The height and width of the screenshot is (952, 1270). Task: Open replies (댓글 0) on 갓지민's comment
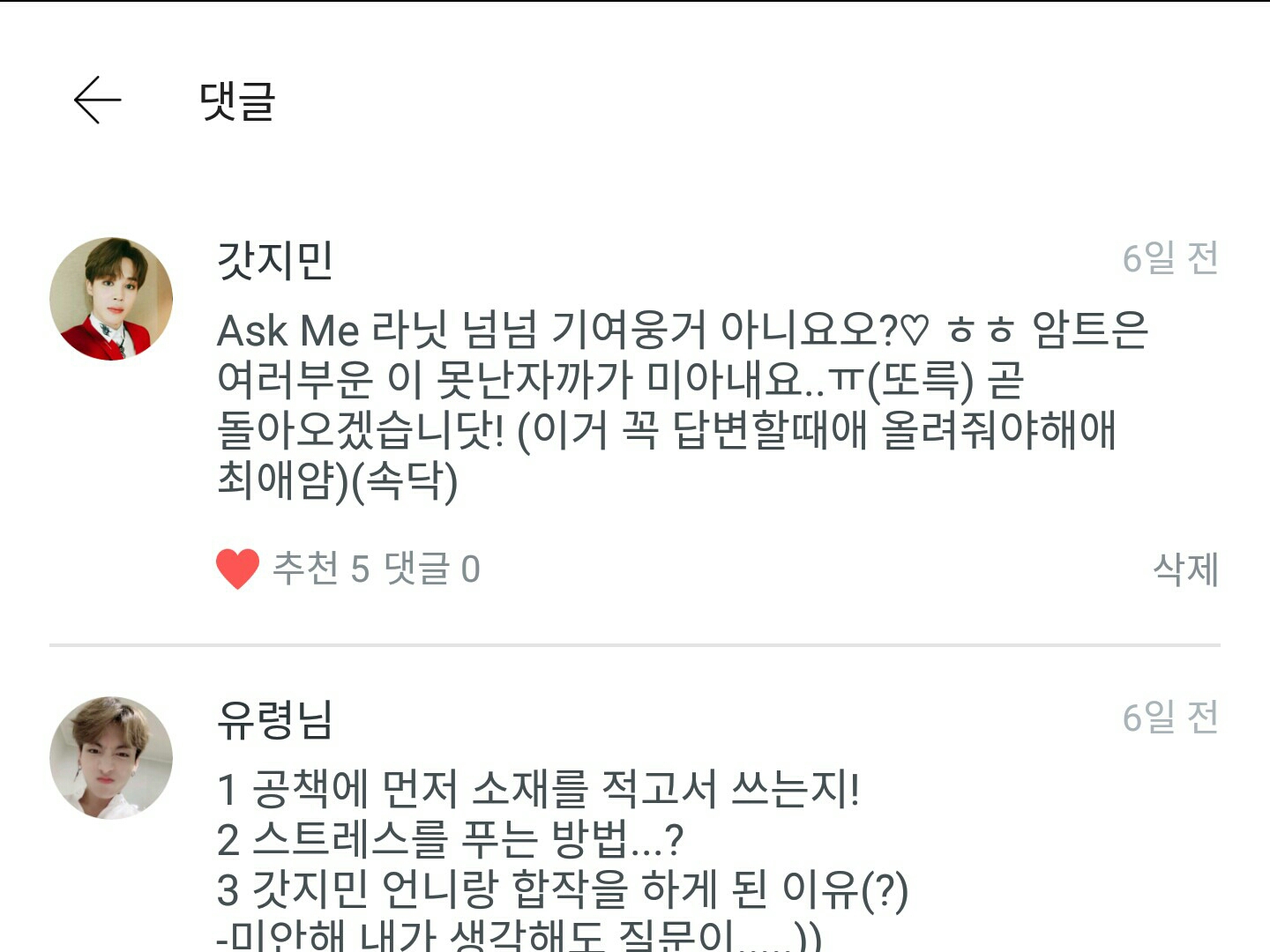[x=432, y=569]
